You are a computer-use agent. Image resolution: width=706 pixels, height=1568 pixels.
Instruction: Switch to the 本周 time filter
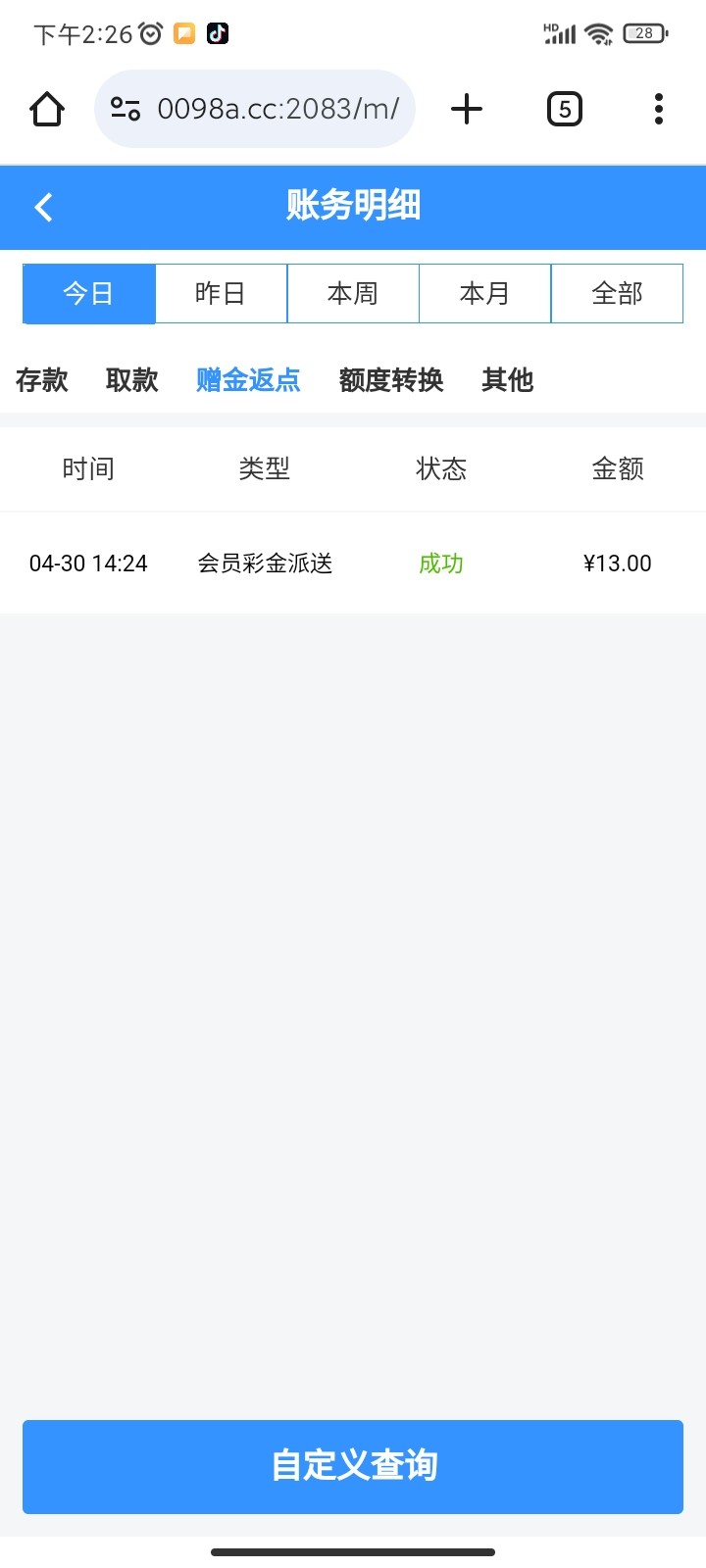(353, 293)
